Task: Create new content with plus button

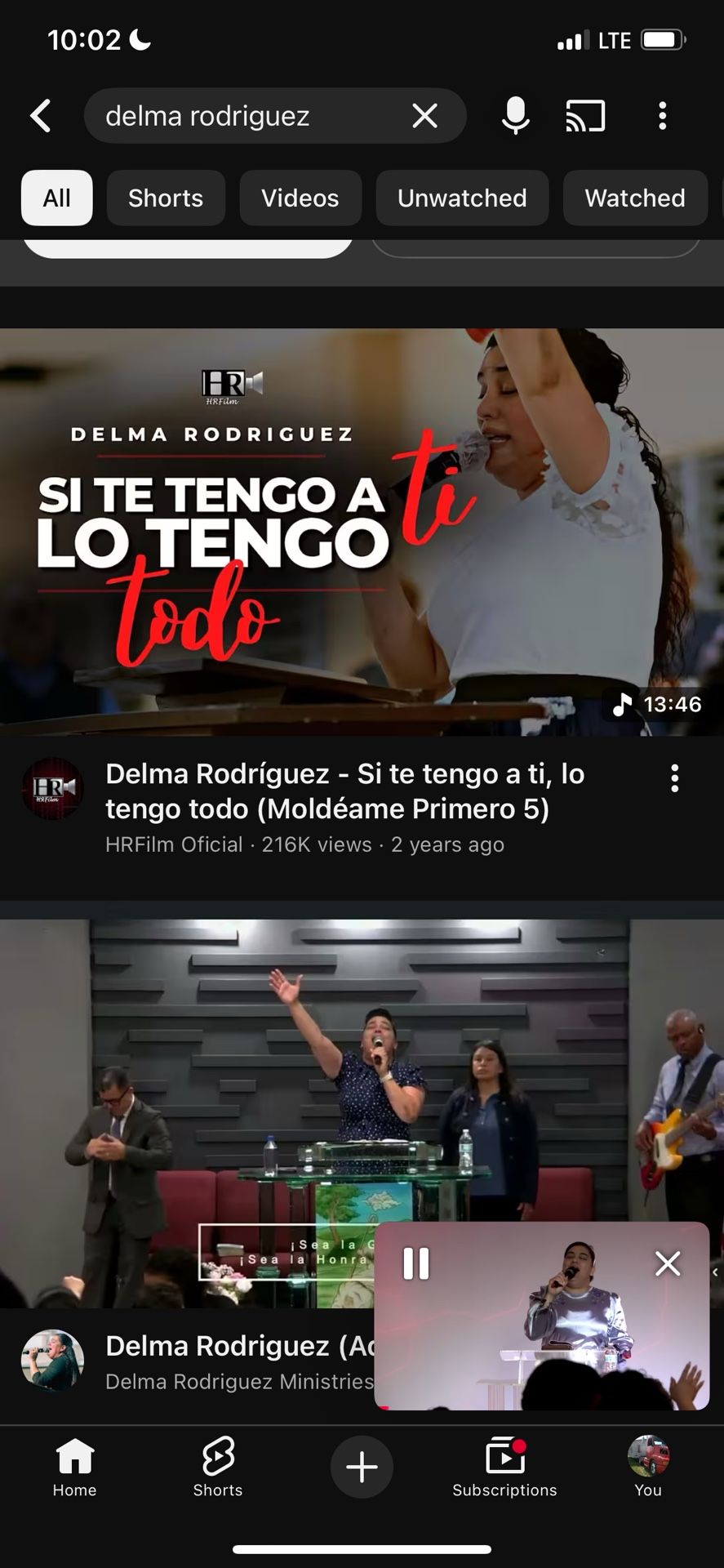Action: [x=362, y=1467]
